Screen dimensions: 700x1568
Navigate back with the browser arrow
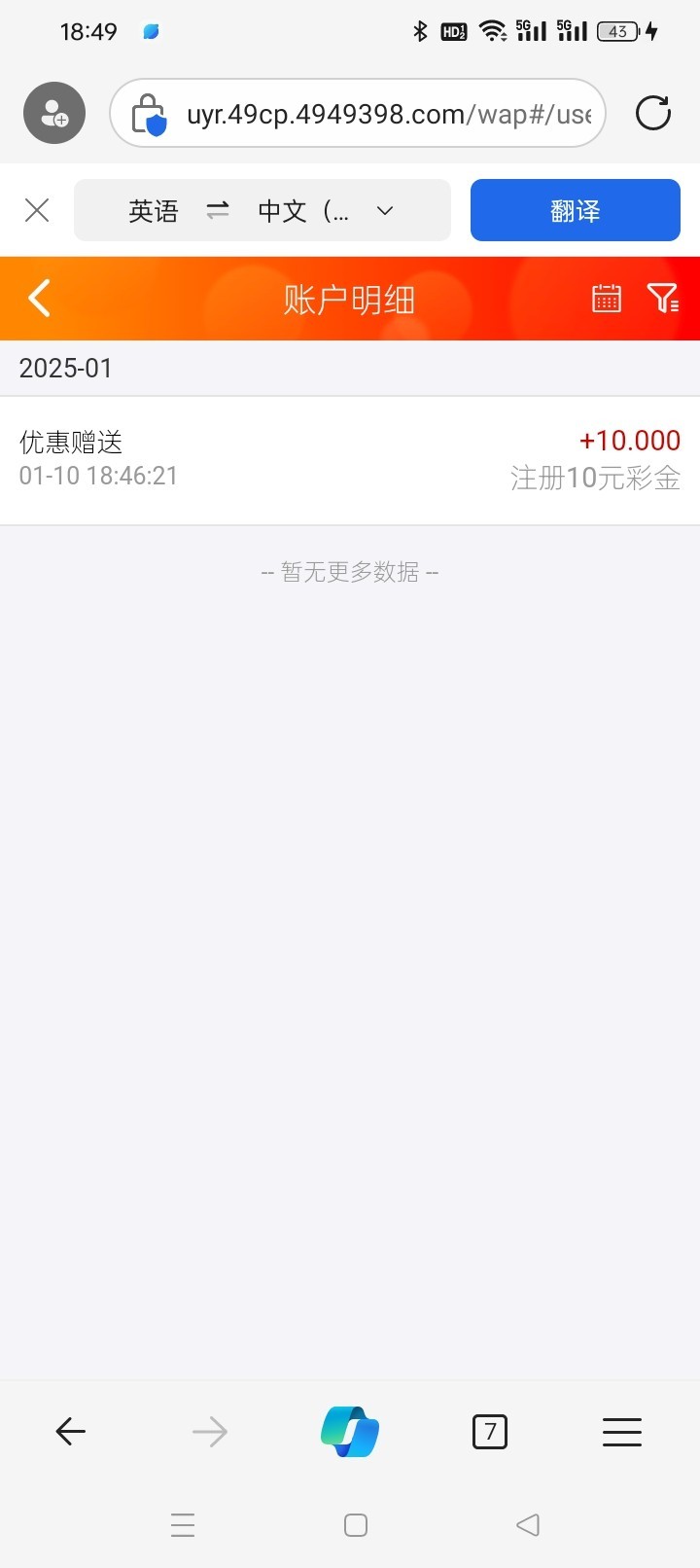pos(71,1431)
